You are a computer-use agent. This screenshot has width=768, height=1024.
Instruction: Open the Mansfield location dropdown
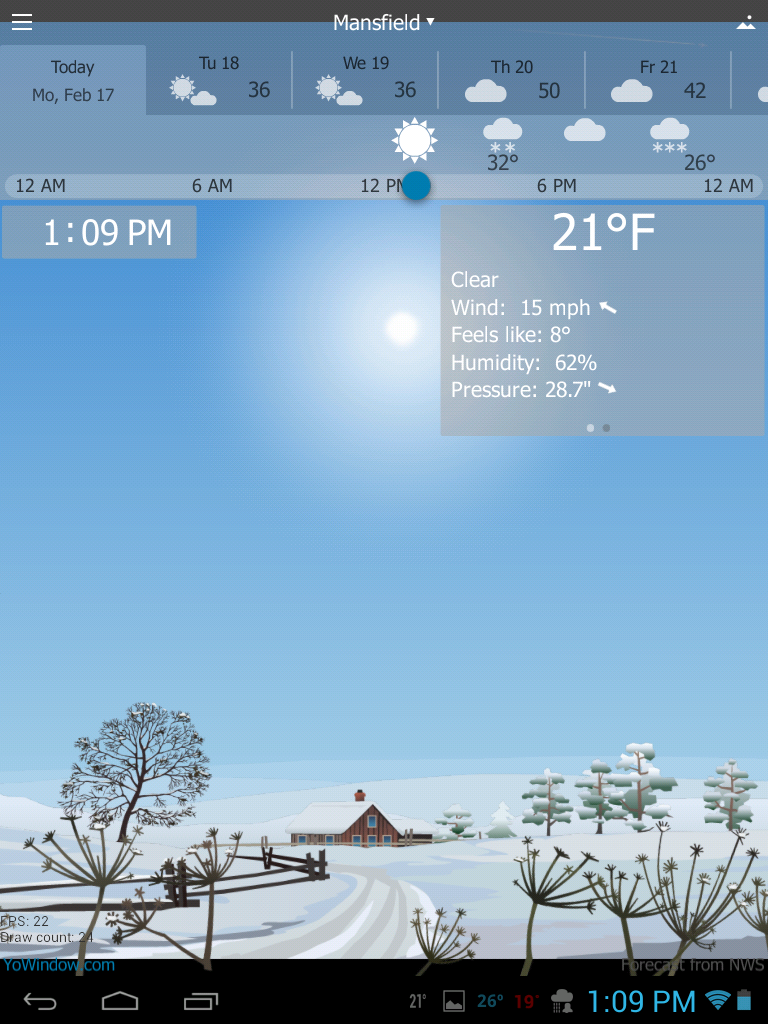[x=384, y=22]
